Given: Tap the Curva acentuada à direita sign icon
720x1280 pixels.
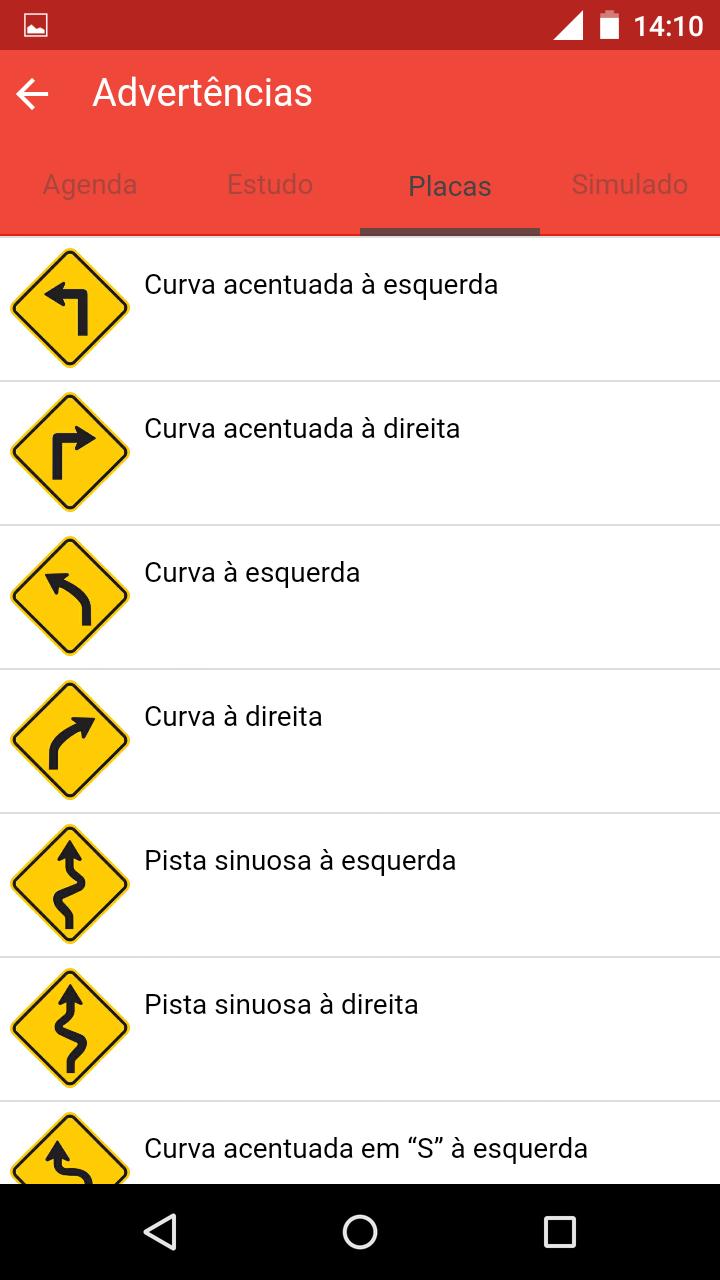Looking at the screenshot, I should [x=69, y=452].
